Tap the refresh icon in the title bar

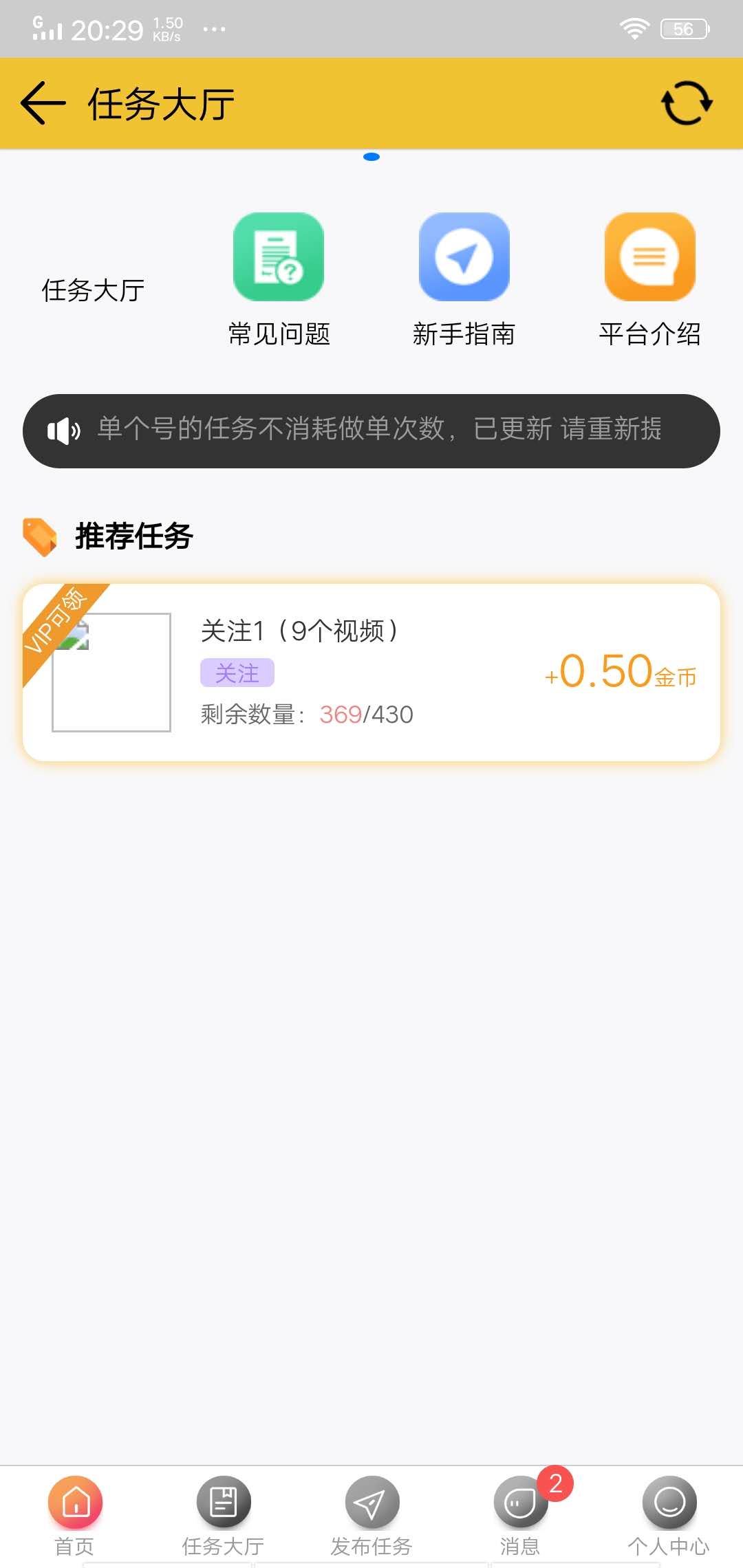pyautogui.click(x=685, y=103)
